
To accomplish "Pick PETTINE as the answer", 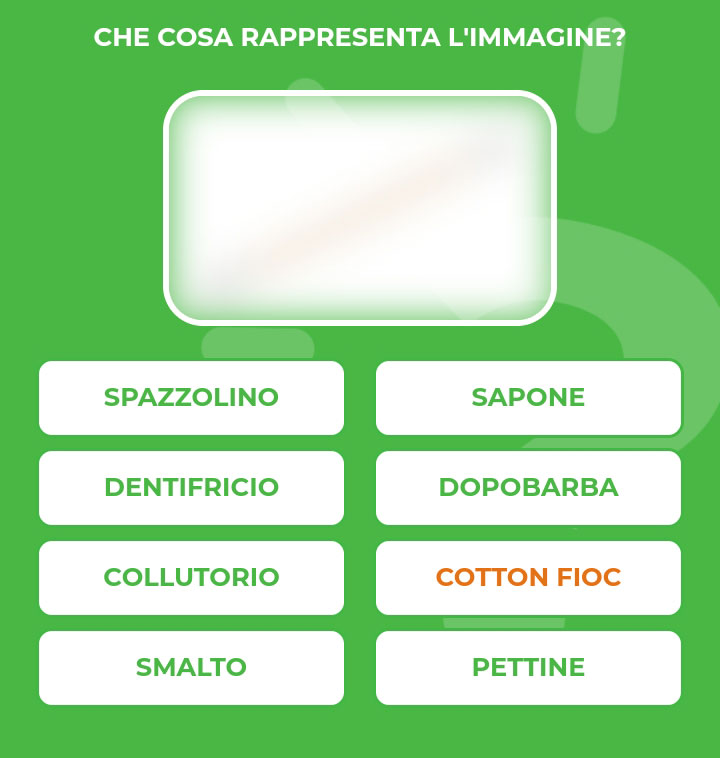I will coord(528,668).
